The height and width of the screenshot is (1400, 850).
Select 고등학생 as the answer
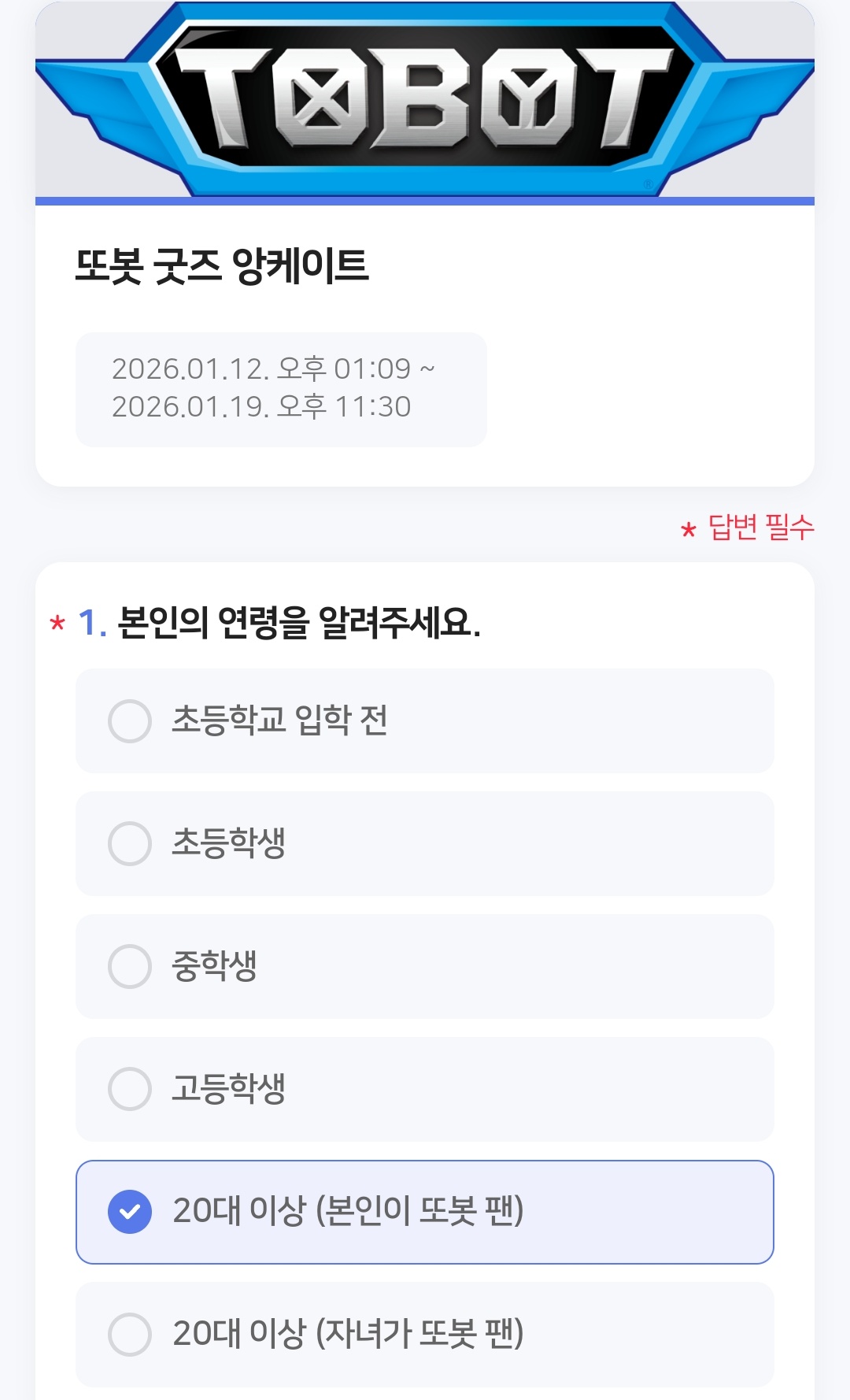tap(425, 1089)
